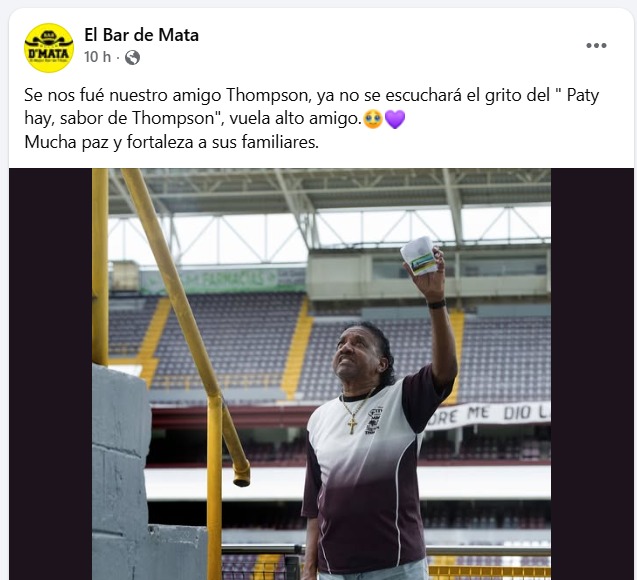Open the post's three-dot options menu
Viewport: 637px width, 580px height.
pyautogui.click(x=596, y=46)
